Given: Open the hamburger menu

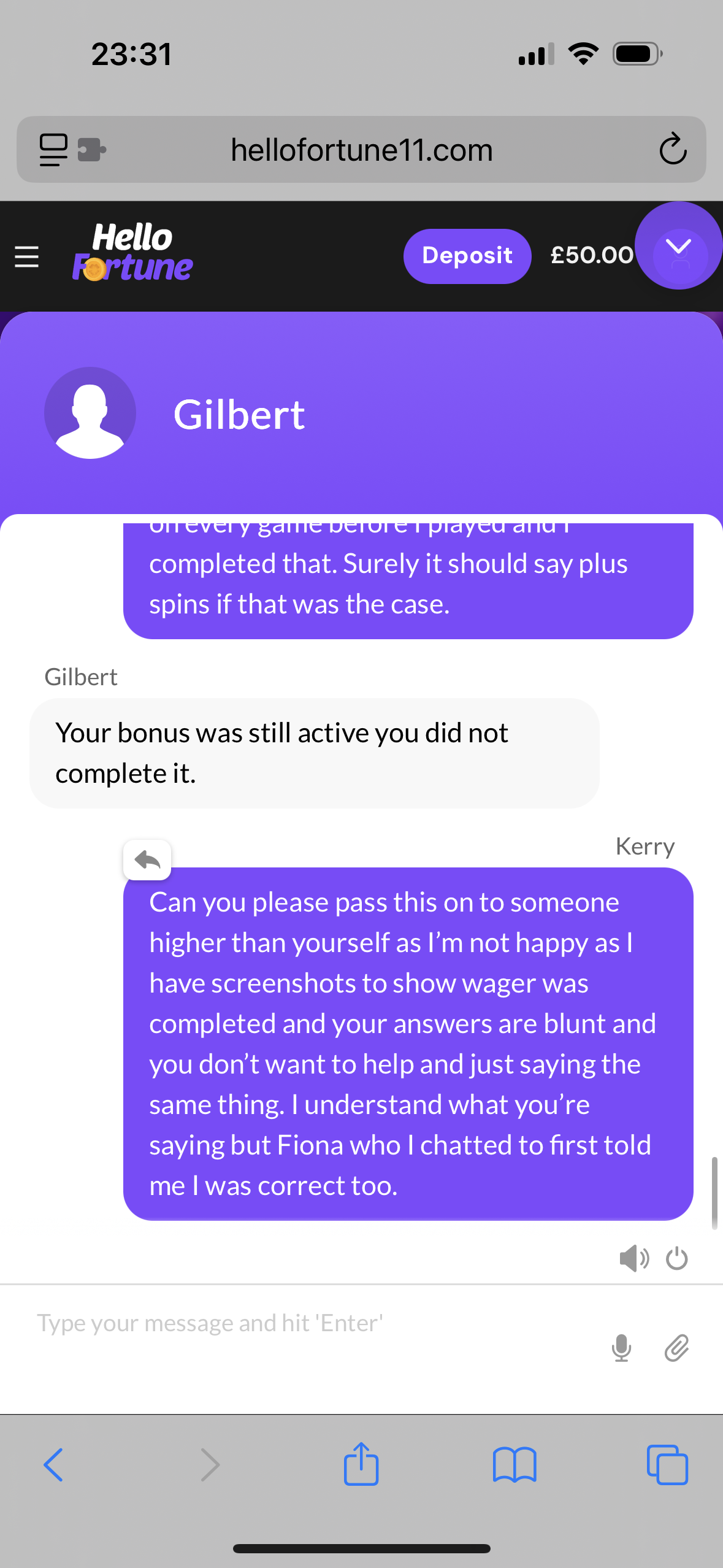Looking at the screenshot, I should (26, 256).
